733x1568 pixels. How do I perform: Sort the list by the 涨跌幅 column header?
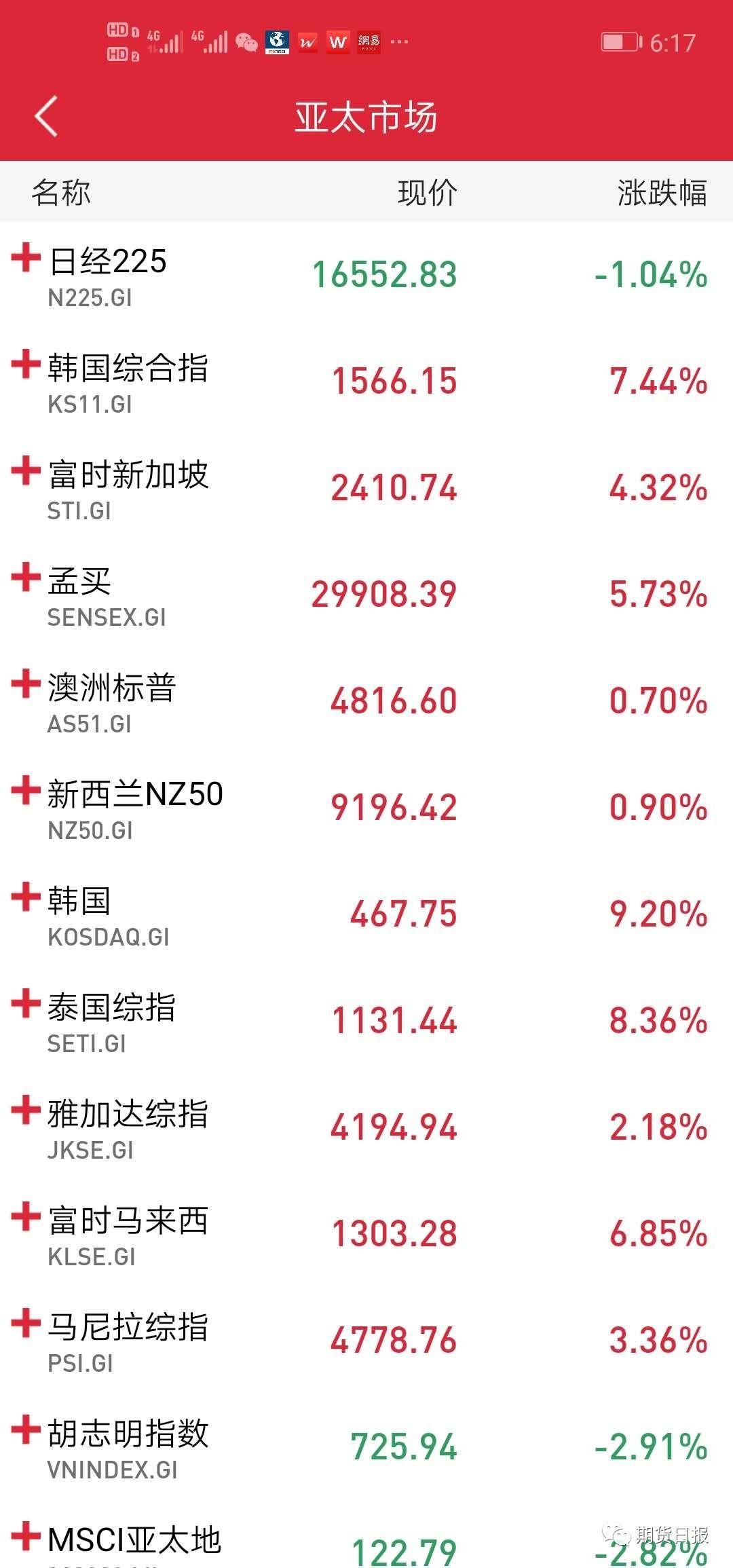tap(662, 193)
